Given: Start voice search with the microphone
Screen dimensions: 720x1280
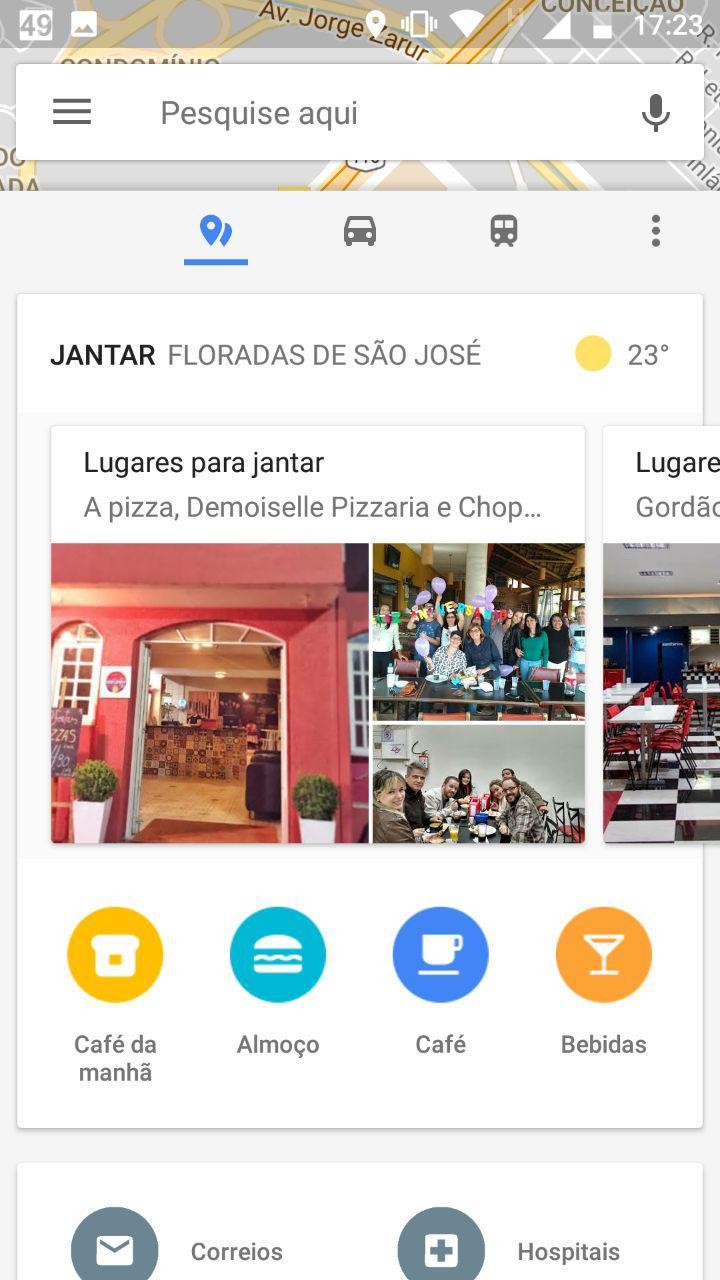Looking at the screenshot, I should [655, 113].
